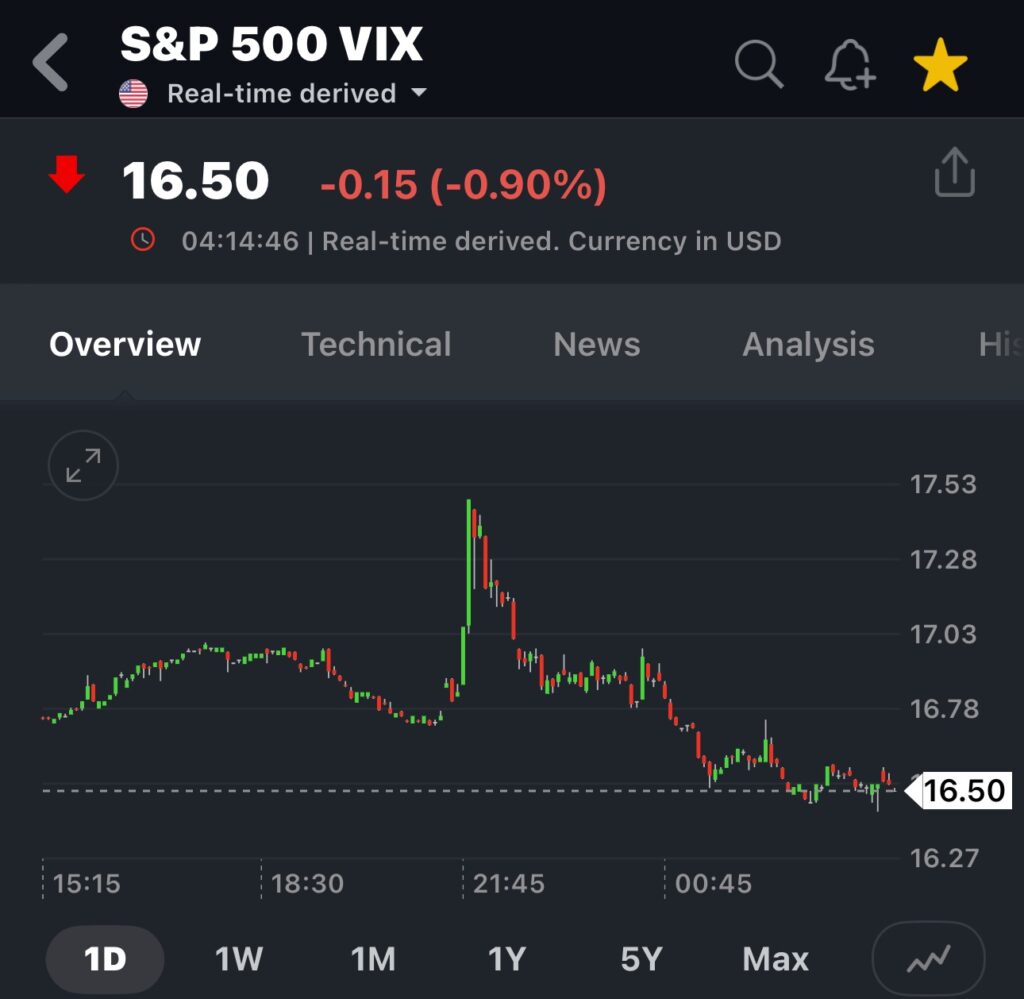
Task: View the Analysis tab
Action: (808, 345)
